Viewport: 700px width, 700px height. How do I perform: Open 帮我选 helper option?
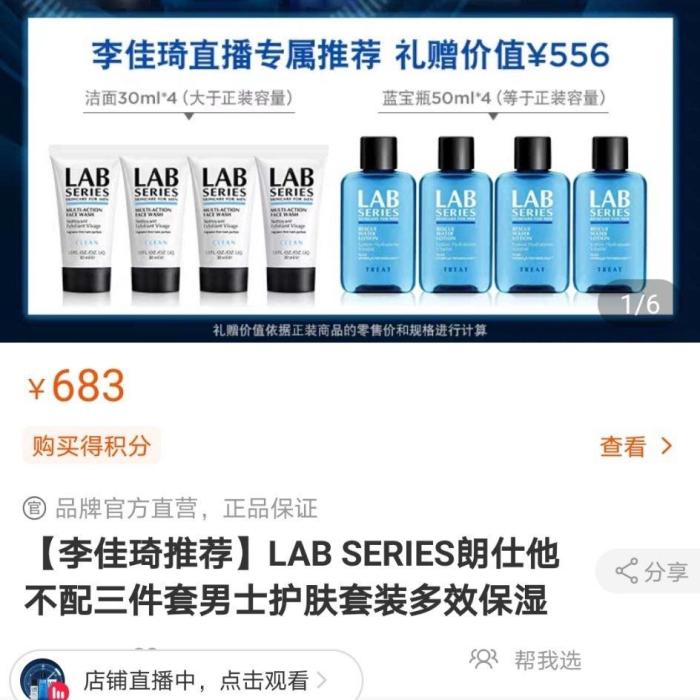tap(526, 659)
